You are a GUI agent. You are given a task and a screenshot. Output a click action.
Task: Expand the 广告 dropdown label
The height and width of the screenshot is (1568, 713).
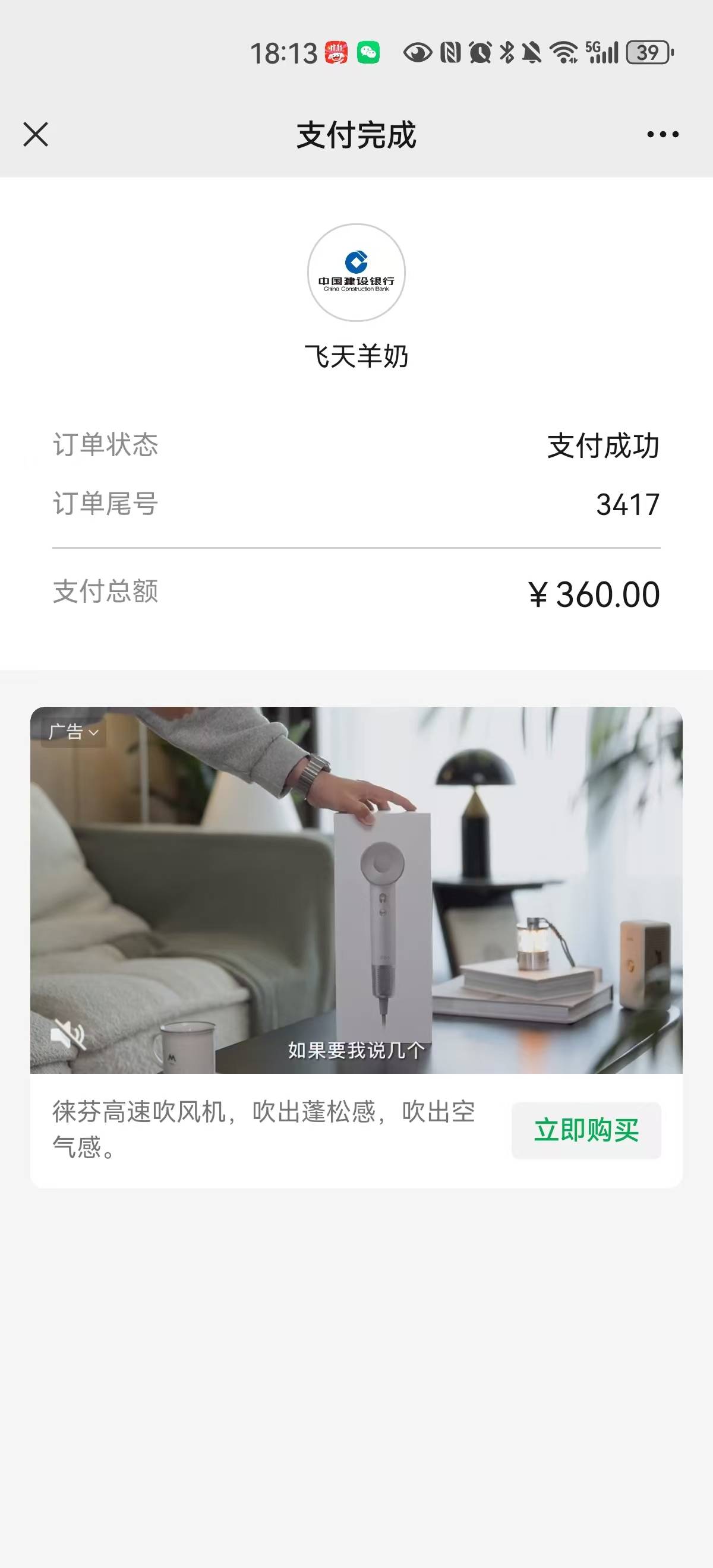pos(73,732)
